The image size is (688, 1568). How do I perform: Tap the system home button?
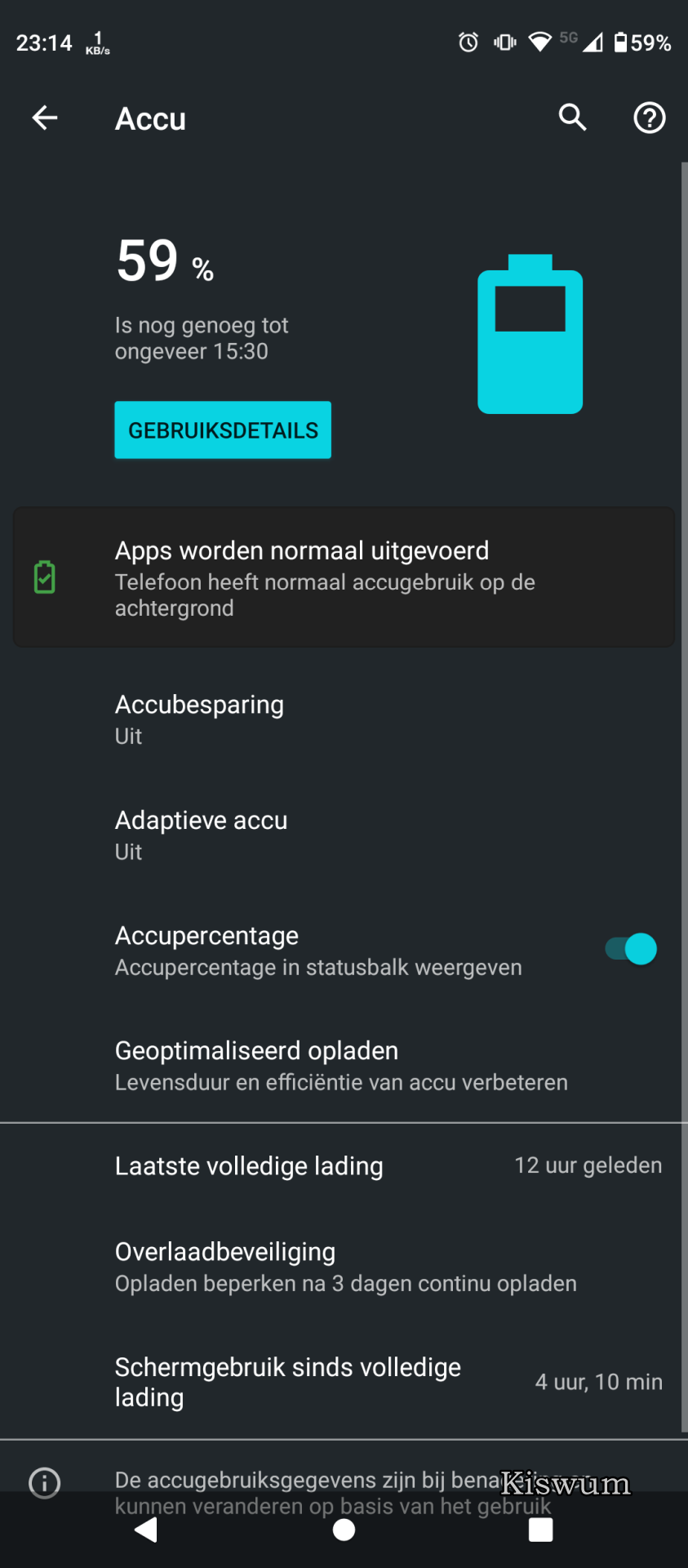[x=344, y=1530]
